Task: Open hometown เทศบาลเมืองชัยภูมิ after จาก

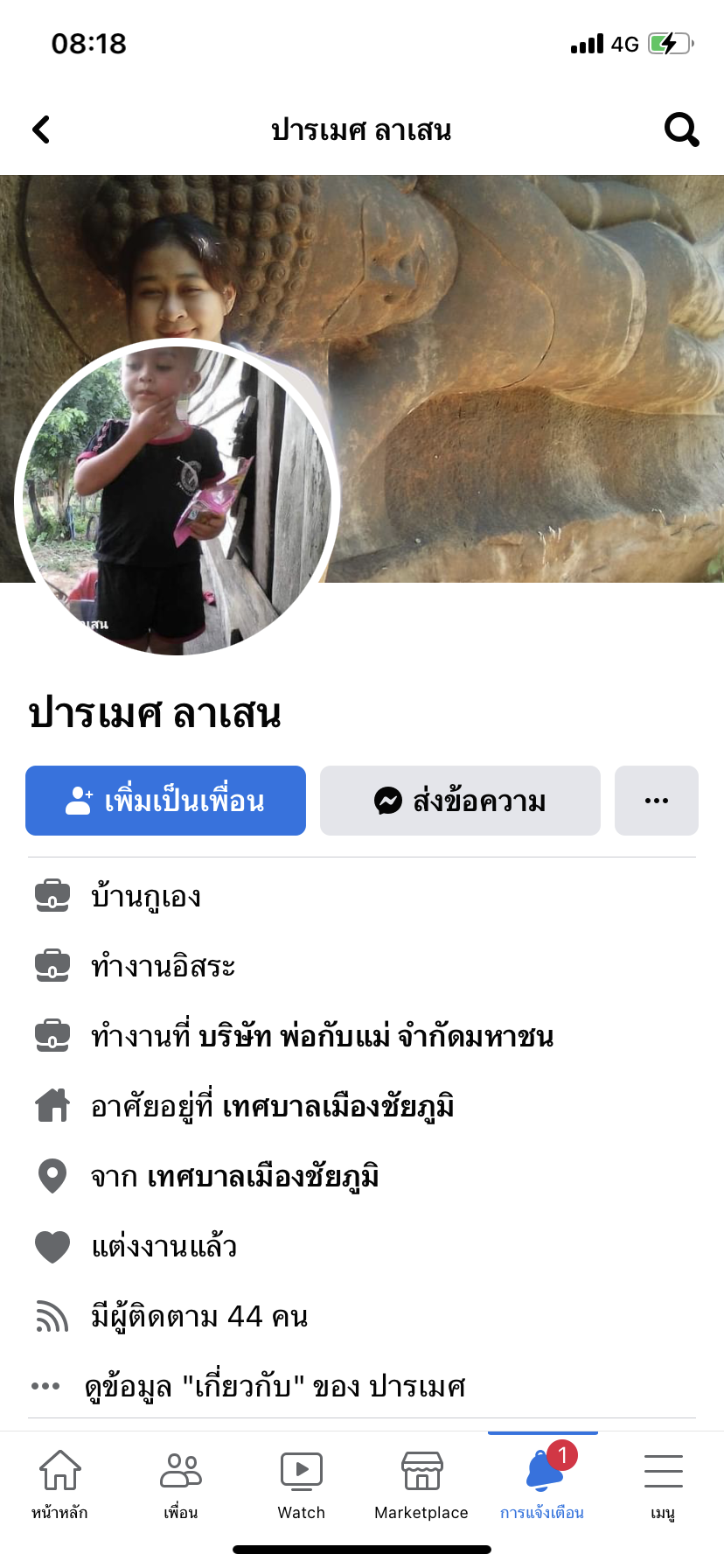Action: [262, 1177]
